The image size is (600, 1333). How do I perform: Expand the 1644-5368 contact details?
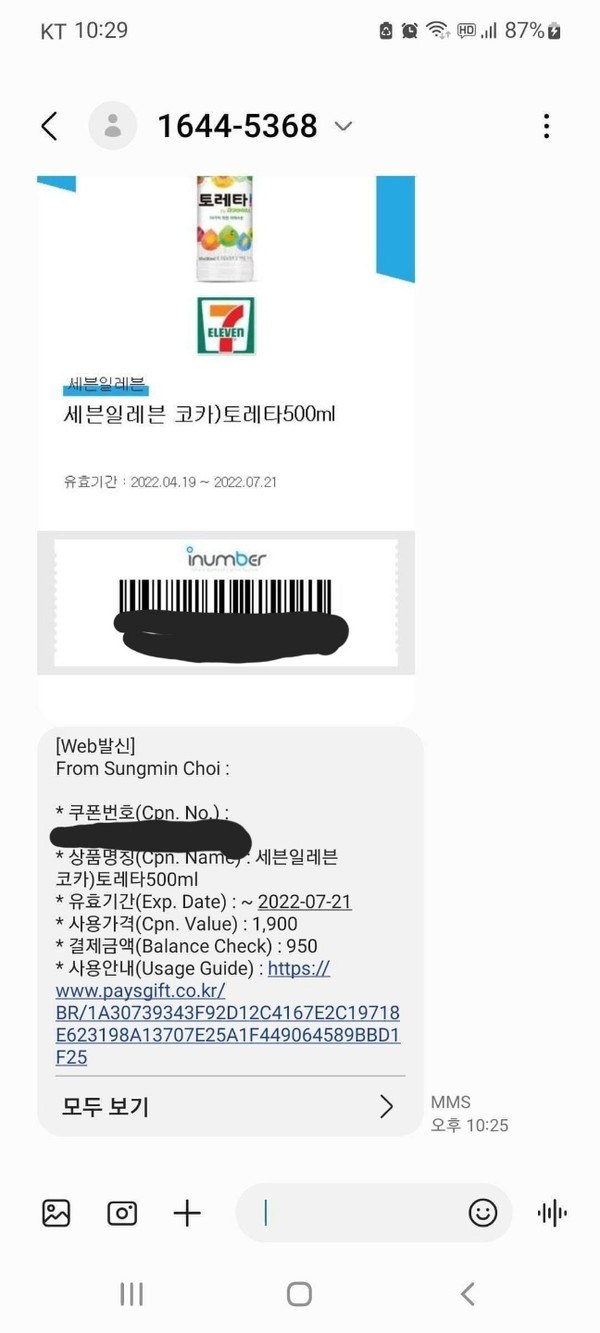[x=343, y=126]
